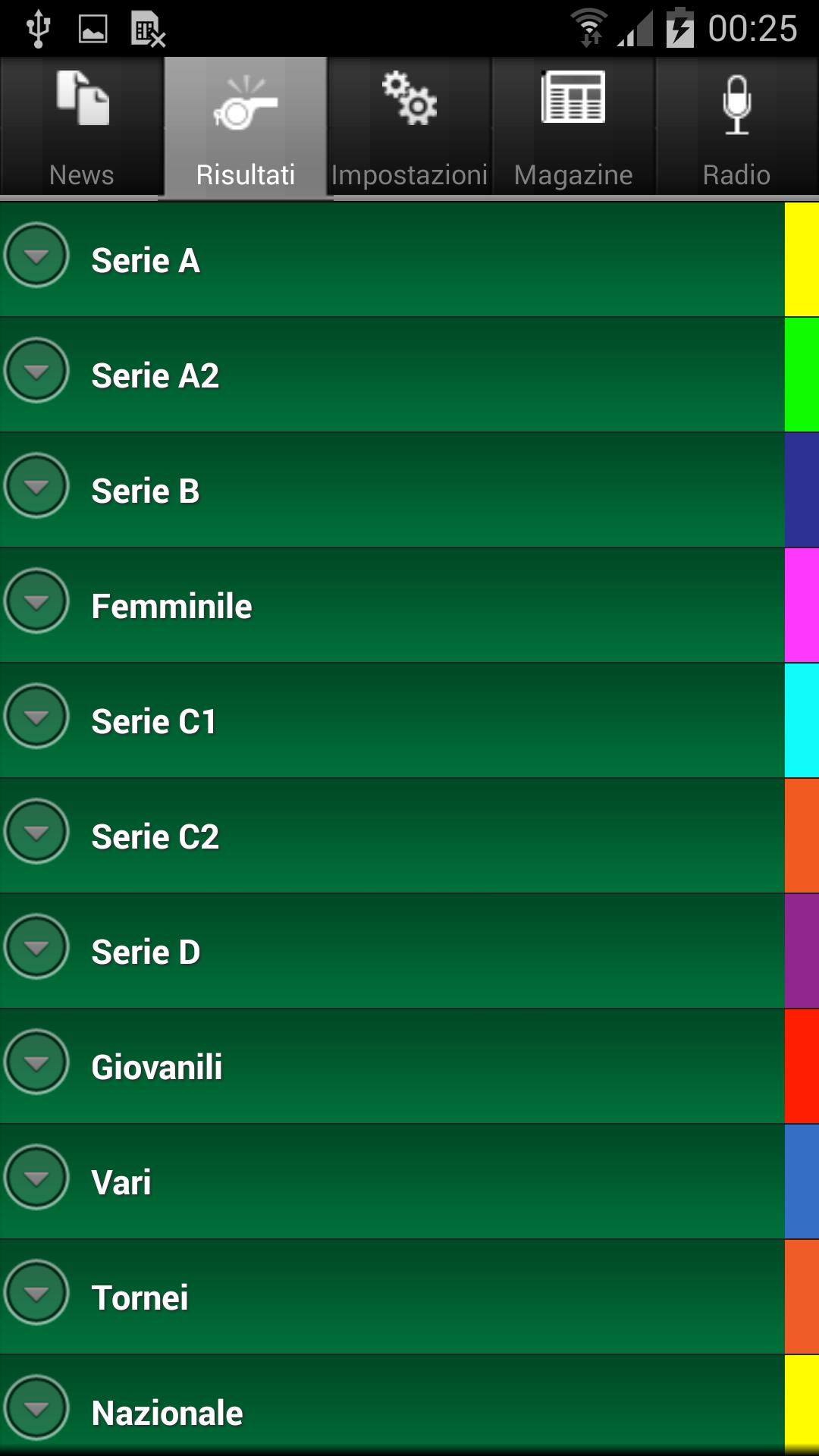819x1456 pixels.
Task: Open the Radio tab
Action: pyautogui.click(x=736, y=127)
